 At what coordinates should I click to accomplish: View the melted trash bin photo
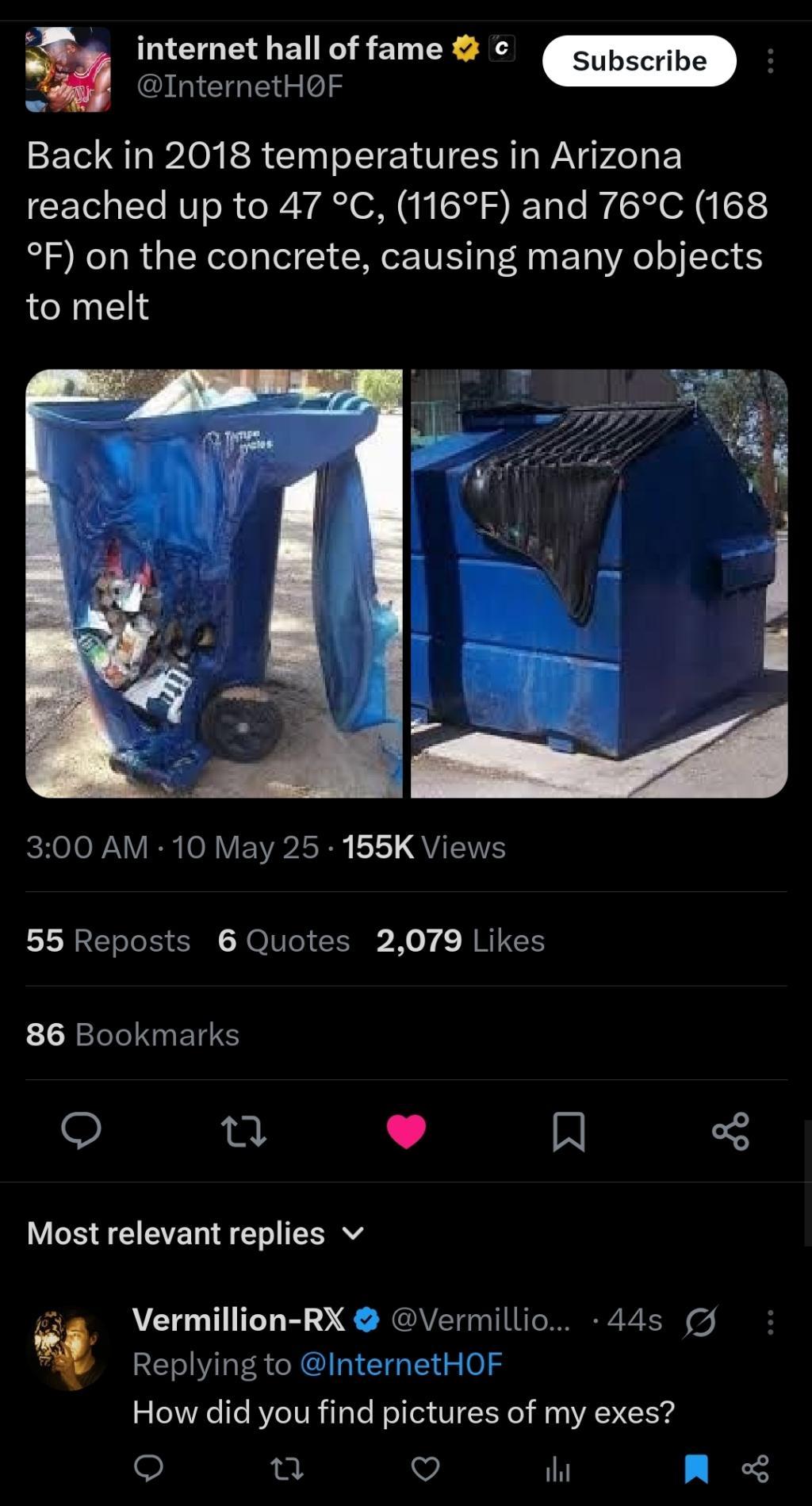coord(214,583)
